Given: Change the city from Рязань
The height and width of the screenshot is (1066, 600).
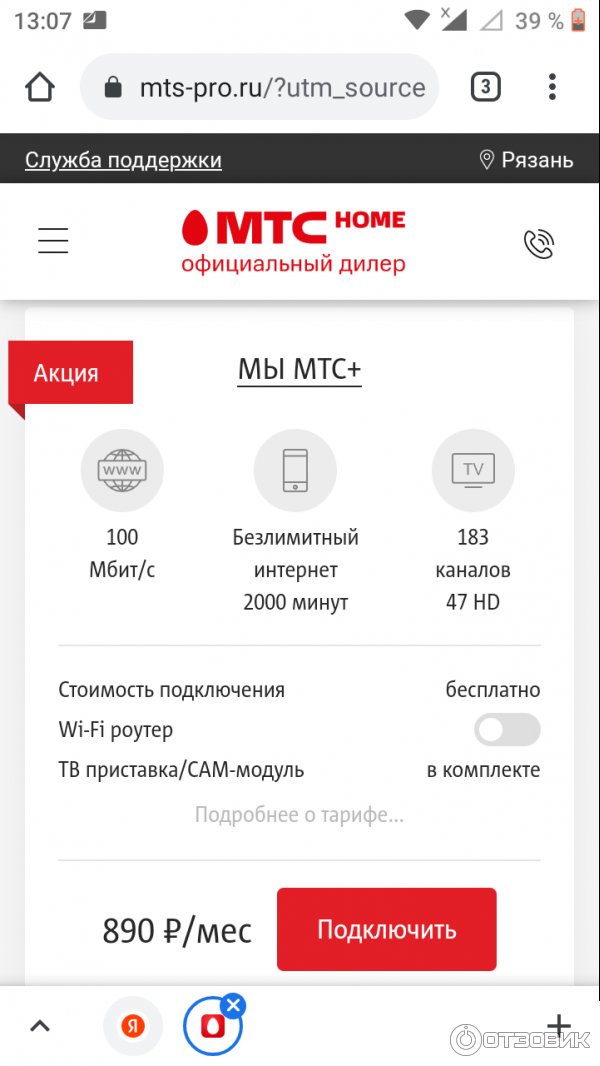Looking at the screenshot, I should pyautogui.click(x=526, y=160).
